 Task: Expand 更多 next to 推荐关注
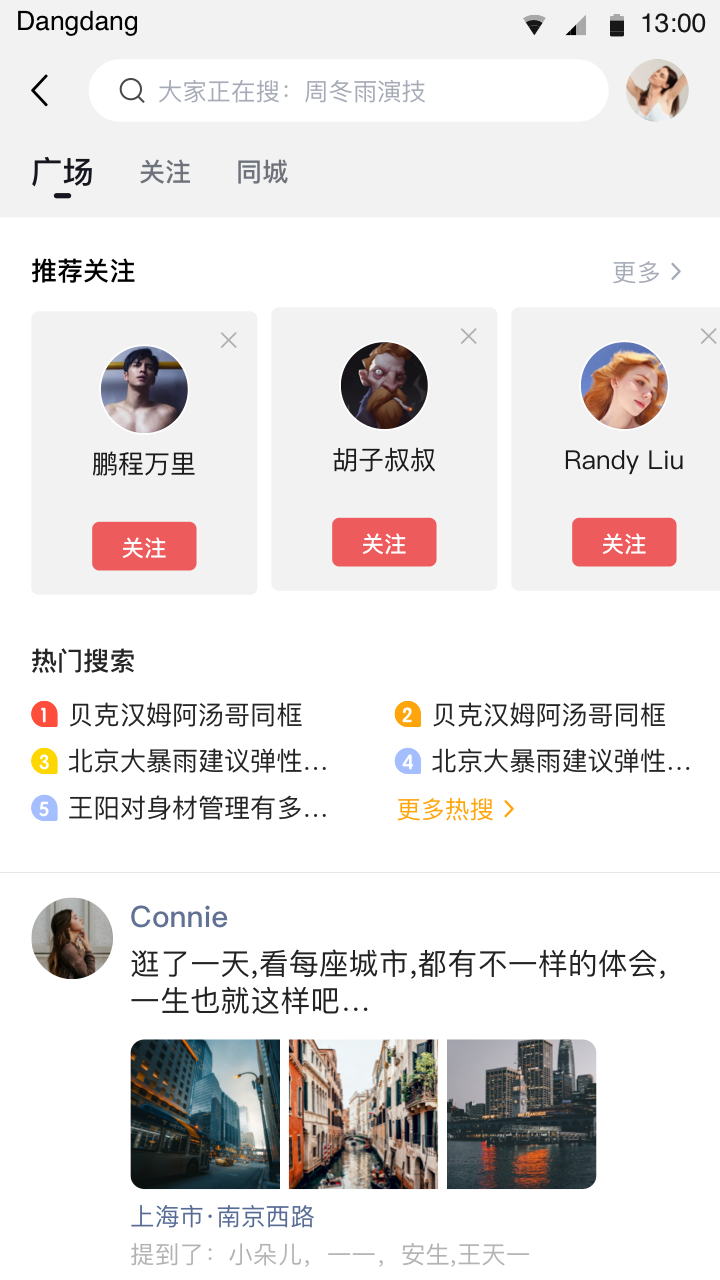(647, 271)
